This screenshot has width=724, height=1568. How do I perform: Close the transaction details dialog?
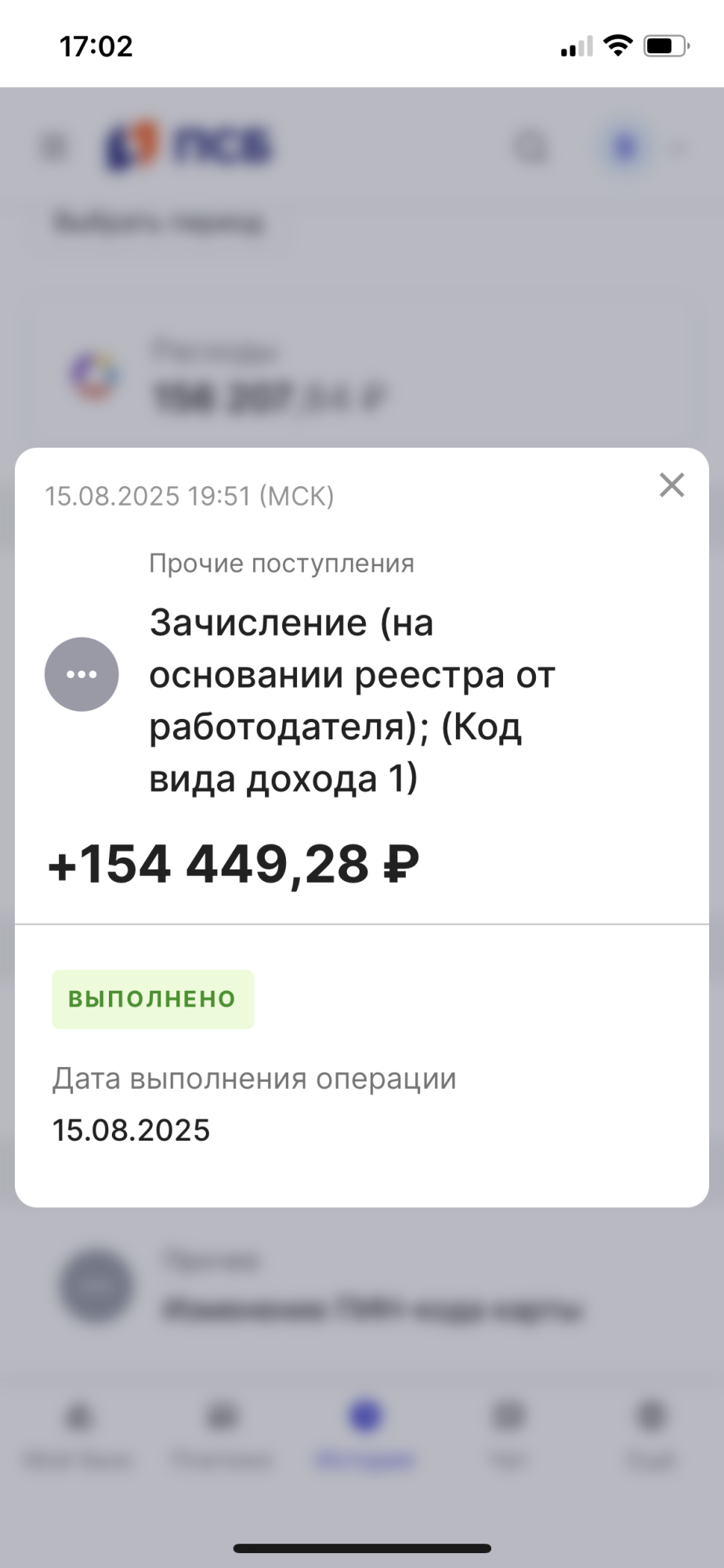[x=672, y=485]
